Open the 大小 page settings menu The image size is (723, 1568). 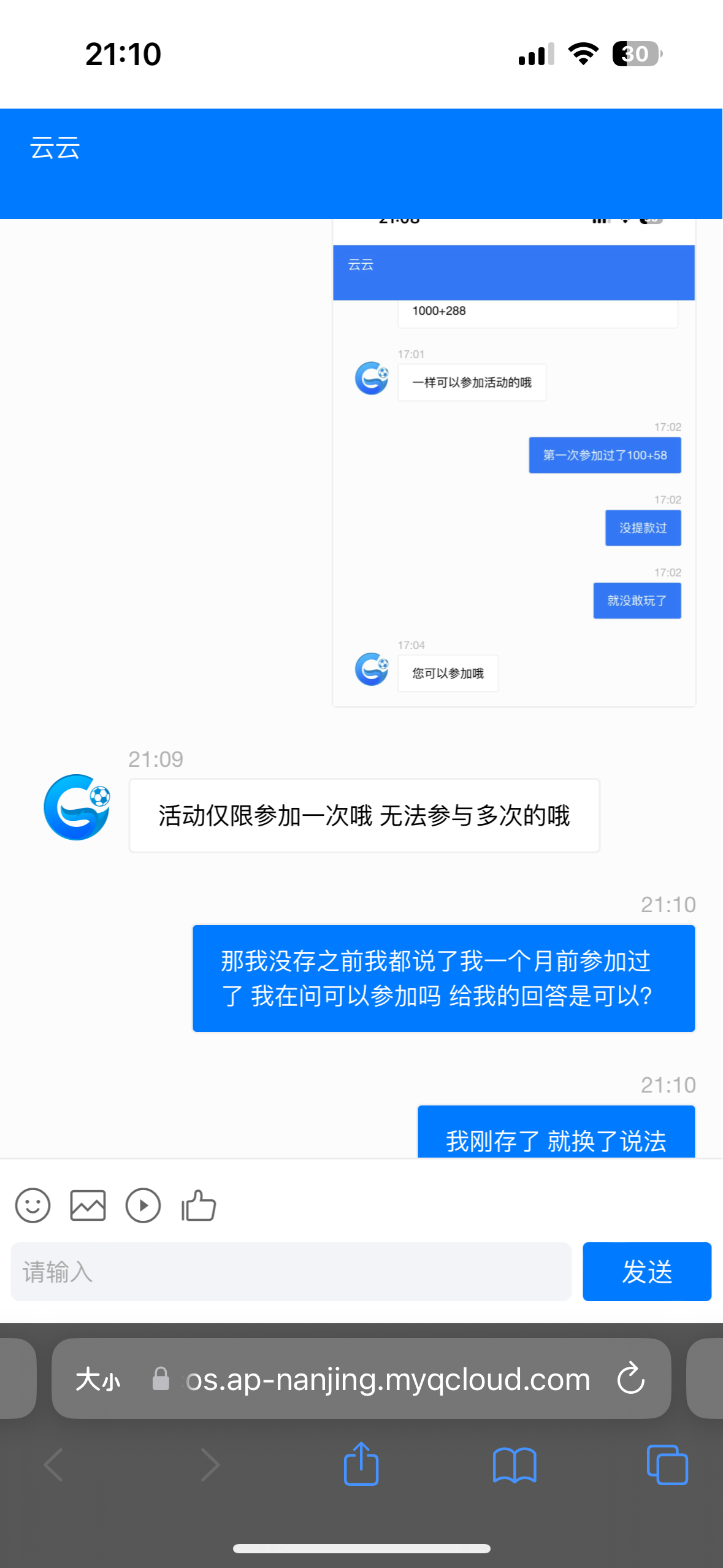[x=98, y=1380]
